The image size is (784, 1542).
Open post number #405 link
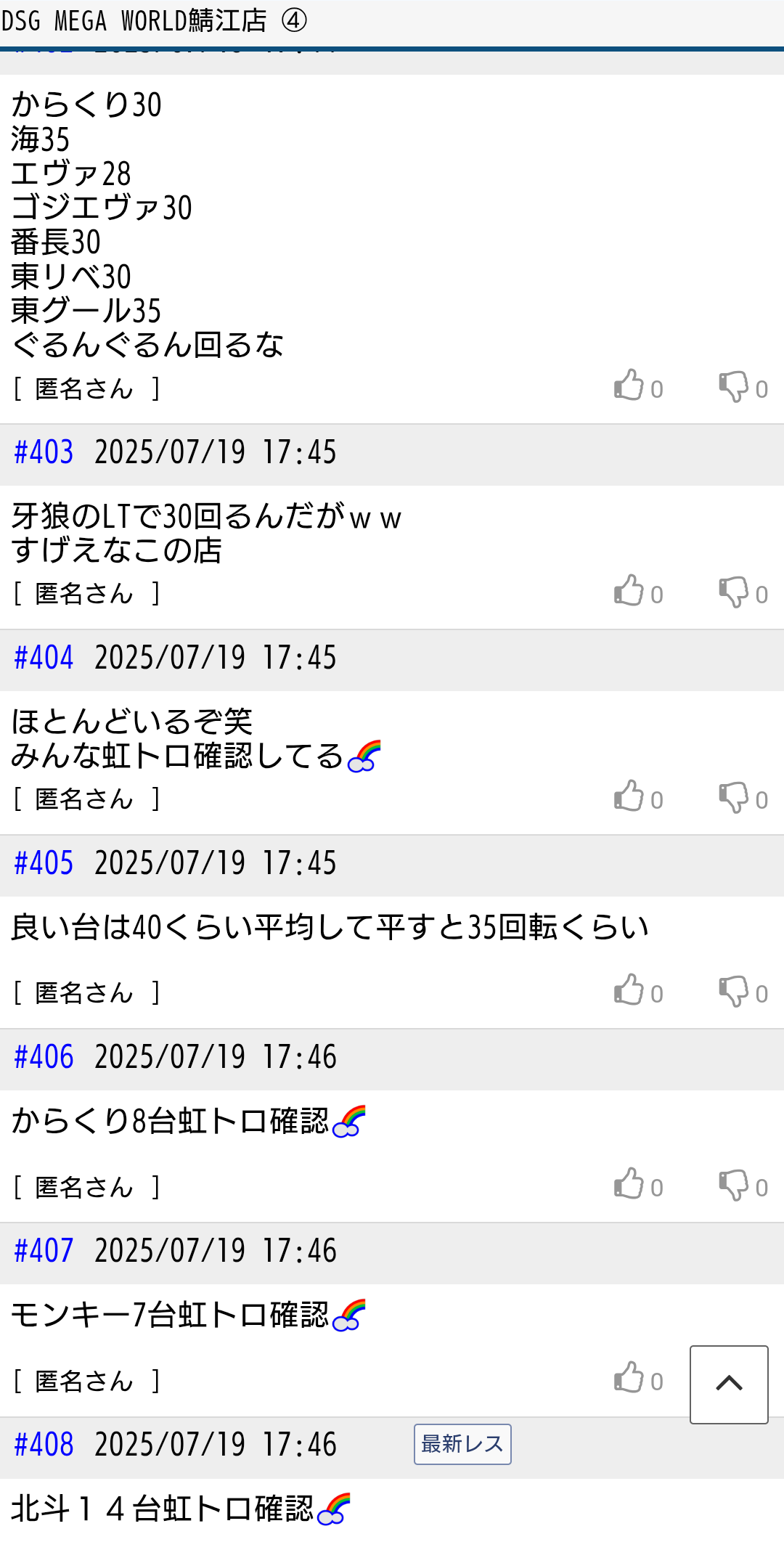[x=44, y=863]
